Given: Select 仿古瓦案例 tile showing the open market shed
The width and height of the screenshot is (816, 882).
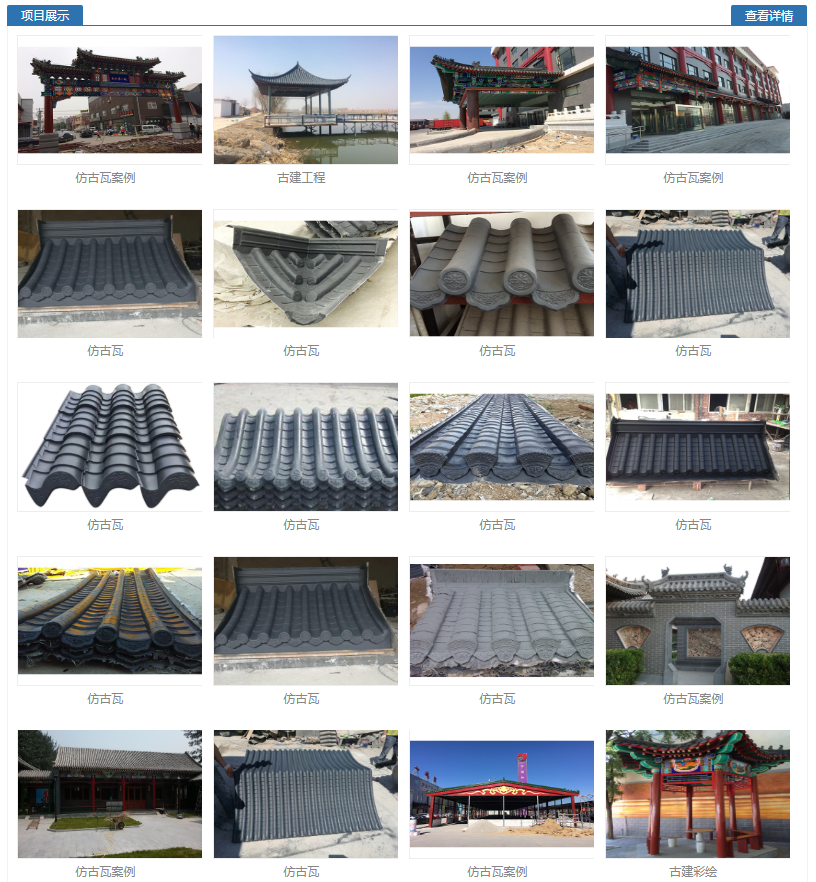Looking at the screenshot, I should [x=501, y=793].
